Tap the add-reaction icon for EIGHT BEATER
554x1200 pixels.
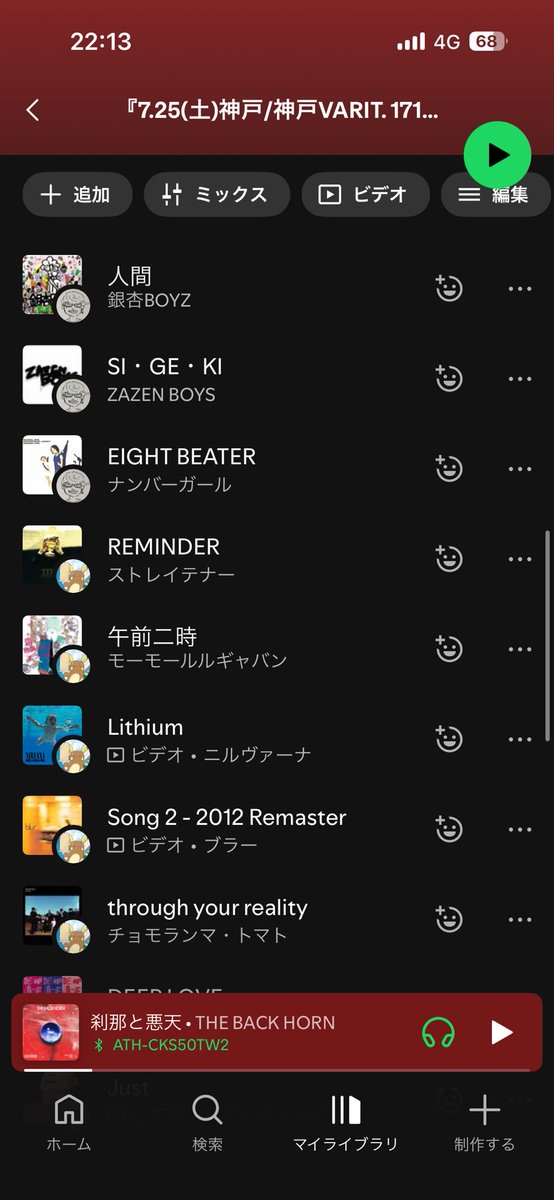pyautogui.click(x=449, y=468)
